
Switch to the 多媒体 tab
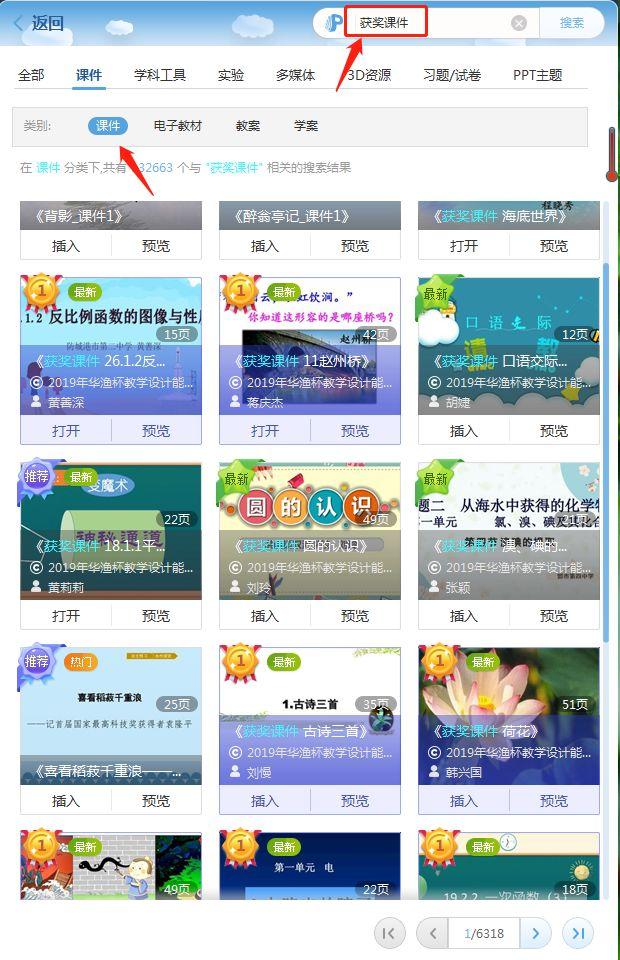point(295,75)
